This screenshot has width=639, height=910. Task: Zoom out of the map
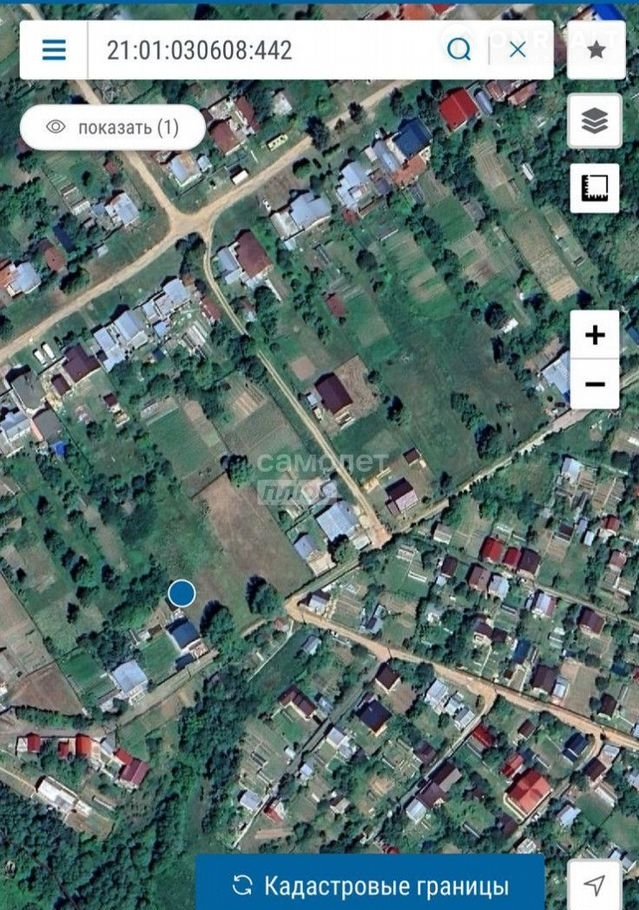coord(595,384)
